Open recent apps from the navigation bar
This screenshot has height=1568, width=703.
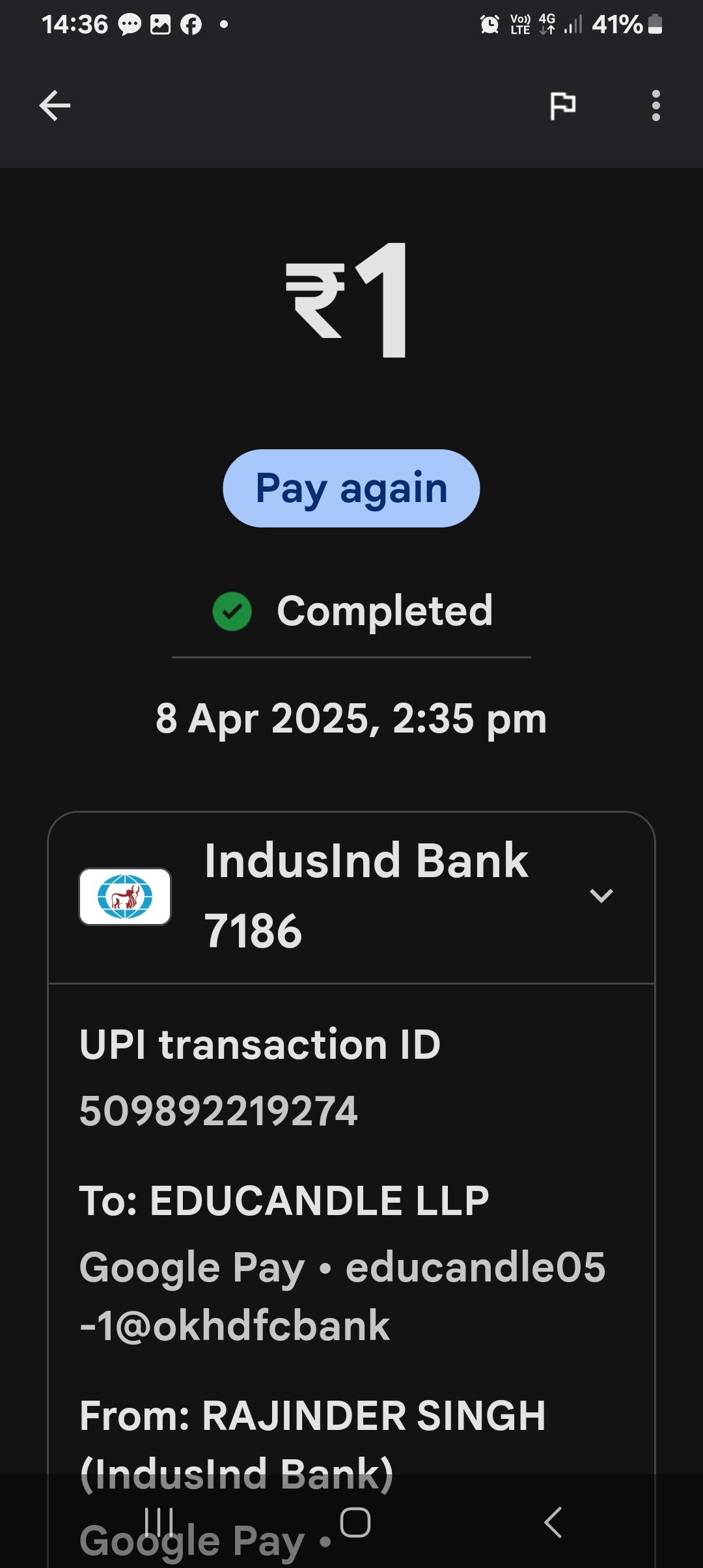(159, 1522)
